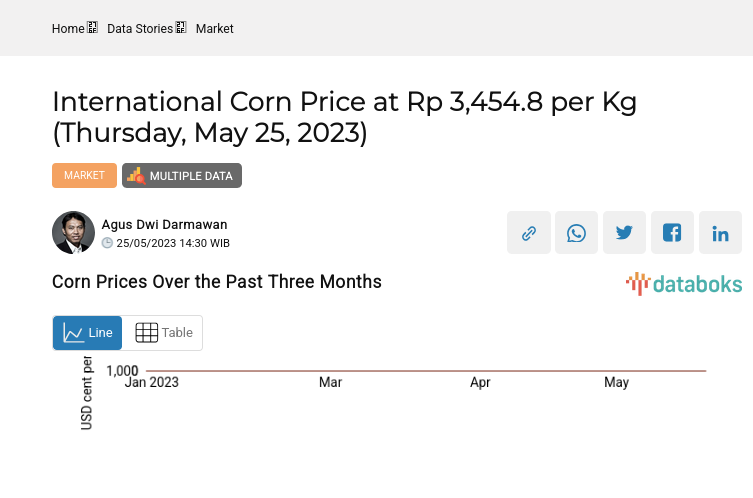Go to the Home breadcrumb

click(68, 29)
